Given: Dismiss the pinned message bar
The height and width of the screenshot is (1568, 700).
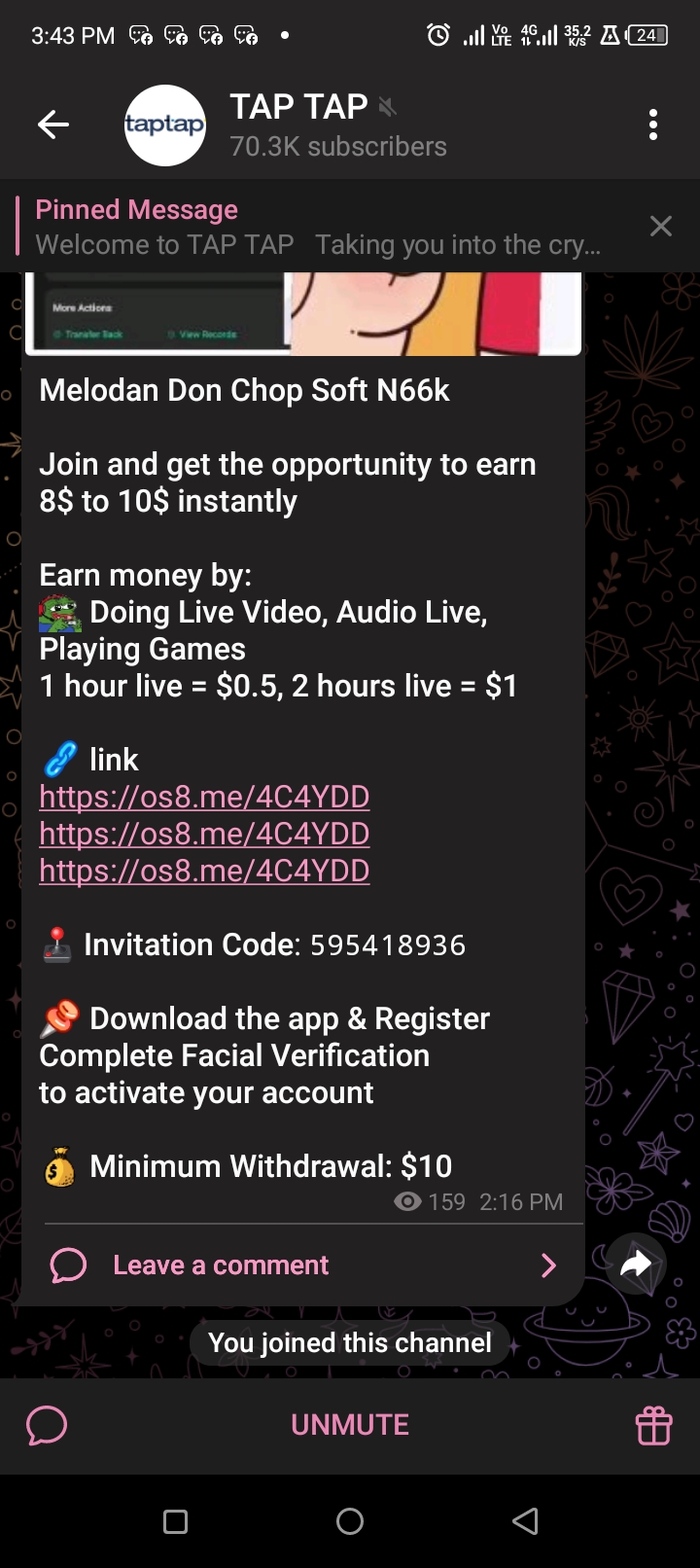Looking at the screenshot, I should coord(660,227).
